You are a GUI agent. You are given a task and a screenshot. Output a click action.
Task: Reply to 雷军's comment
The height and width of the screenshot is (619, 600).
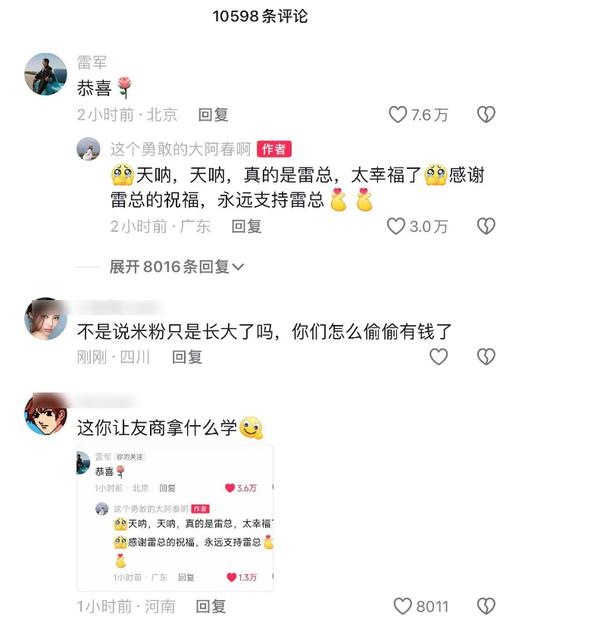pos(213,115)
